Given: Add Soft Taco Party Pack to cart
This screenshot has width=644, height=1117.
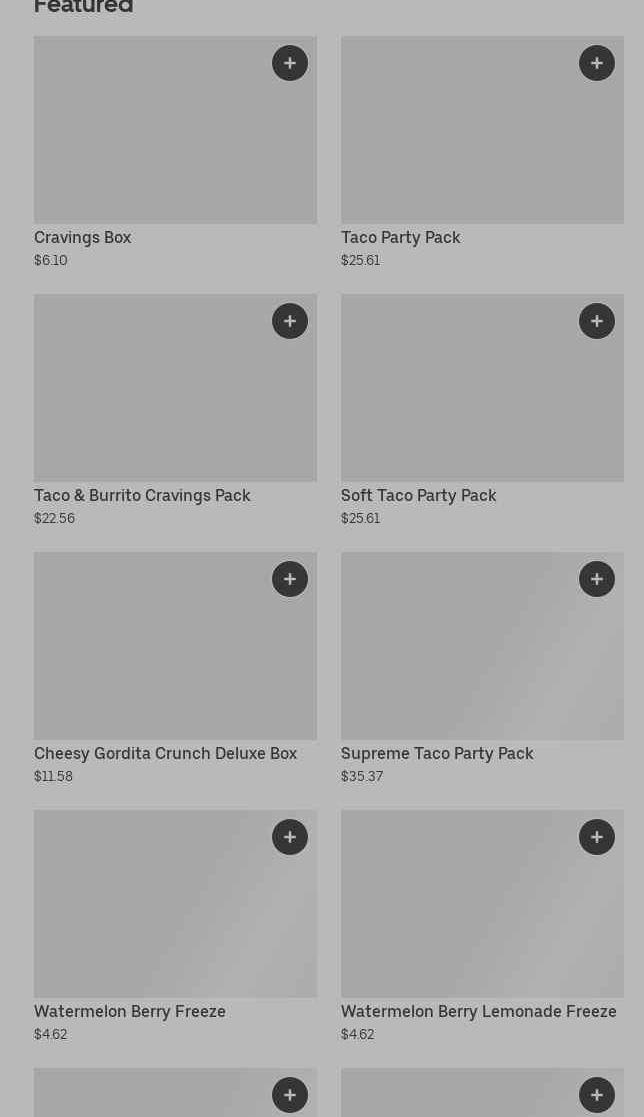Looking at the screenshot, I should [597, 321].
